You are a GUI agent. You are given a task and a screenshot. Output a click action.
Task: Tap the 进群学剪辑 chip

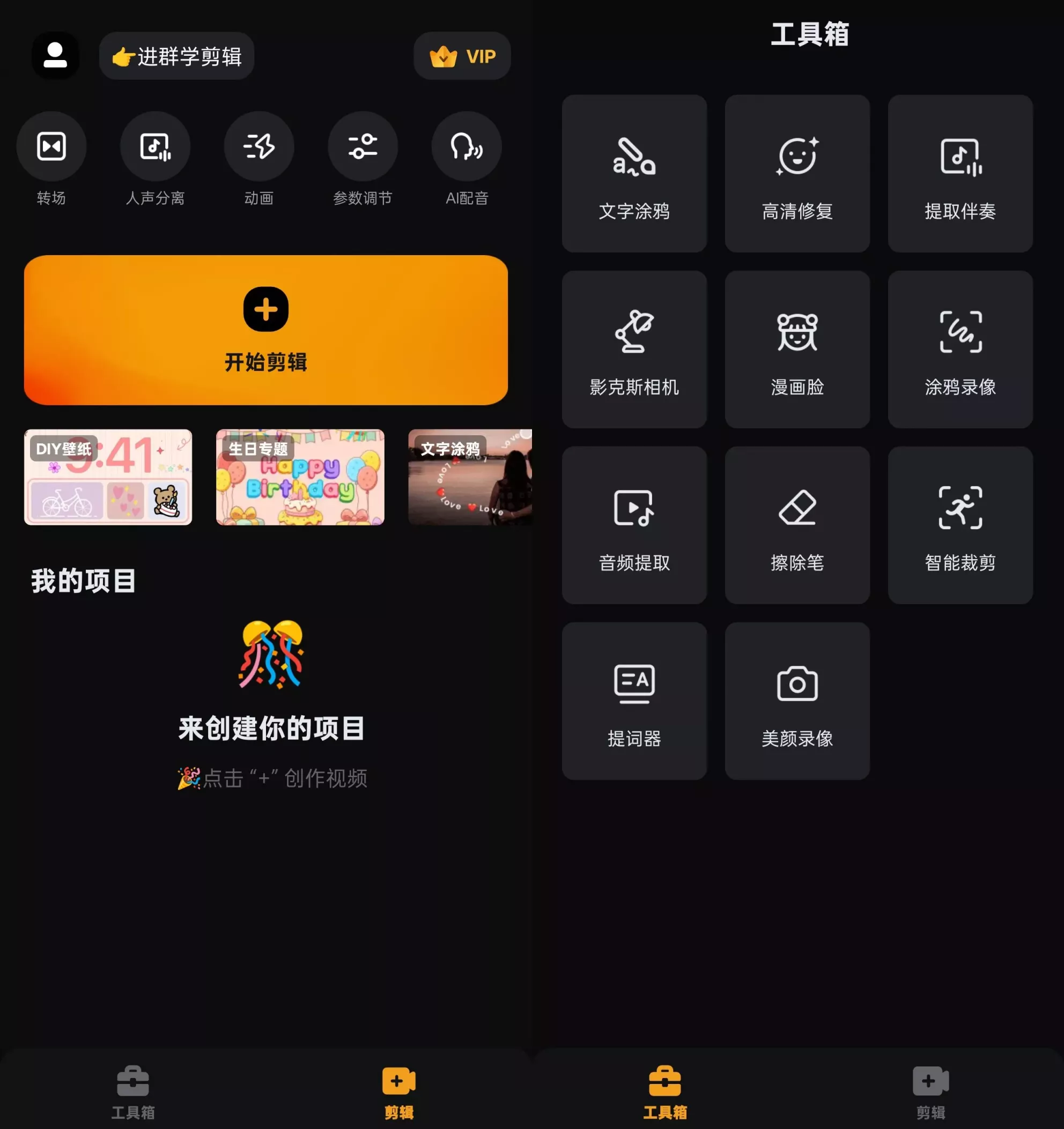coord(176,56)
